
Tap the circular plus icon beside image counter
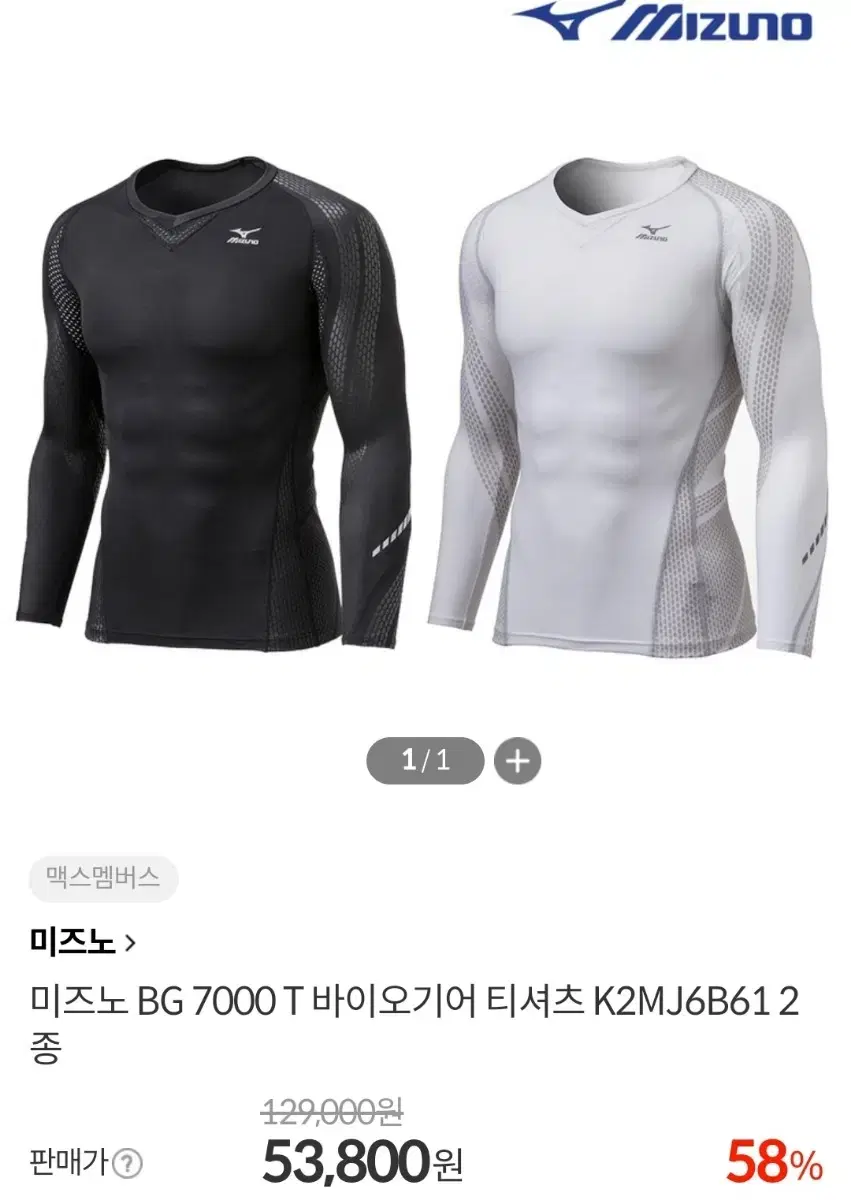click(517, 763)
